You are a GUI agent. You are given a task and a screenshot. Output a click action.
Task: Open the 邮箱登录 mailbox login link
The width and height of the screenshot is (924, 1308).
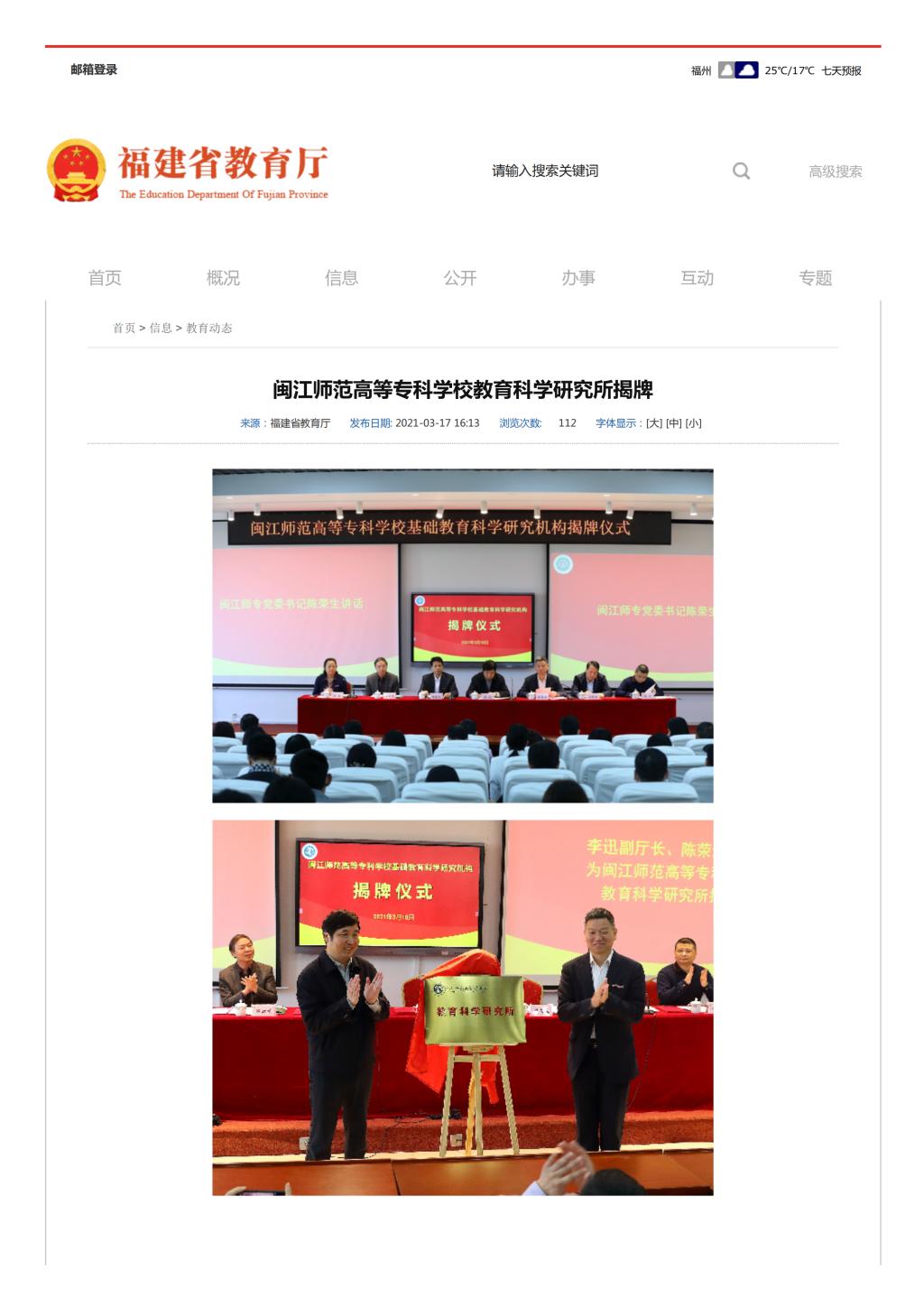click(94, 70)
